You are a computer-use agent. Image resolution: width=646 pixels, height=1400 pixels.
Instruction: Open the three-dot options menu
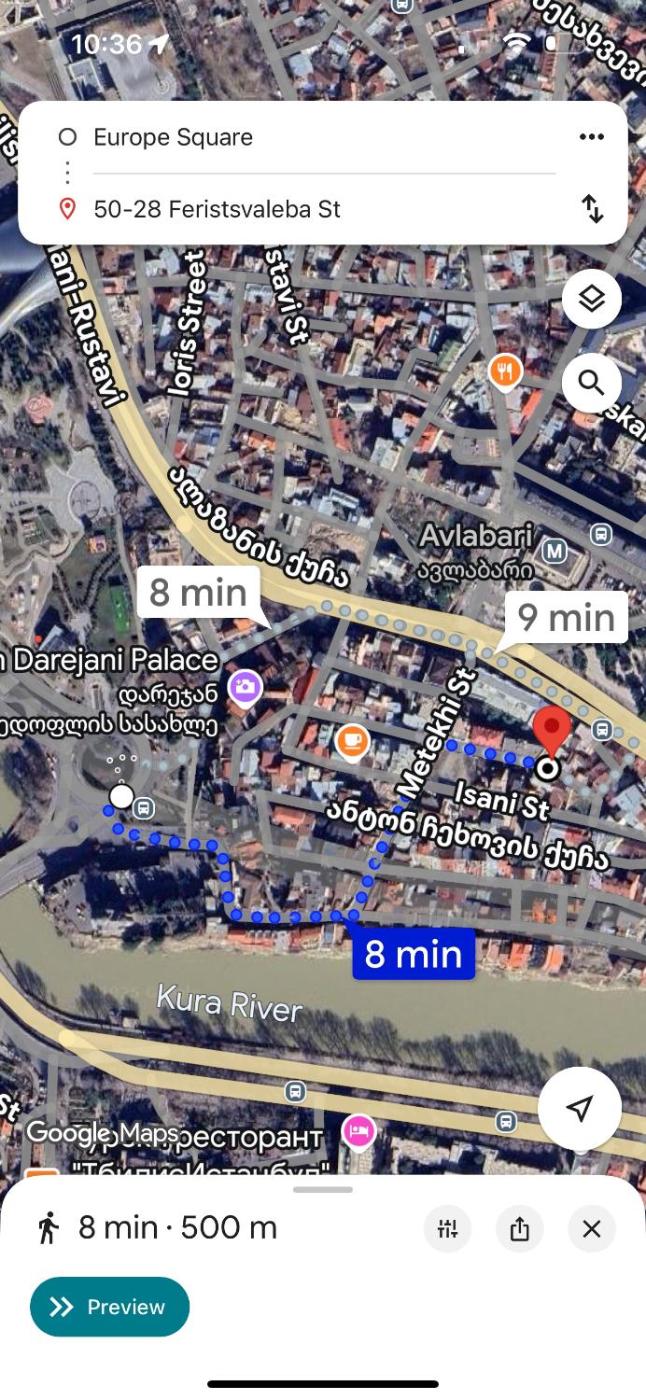point(591,137)
